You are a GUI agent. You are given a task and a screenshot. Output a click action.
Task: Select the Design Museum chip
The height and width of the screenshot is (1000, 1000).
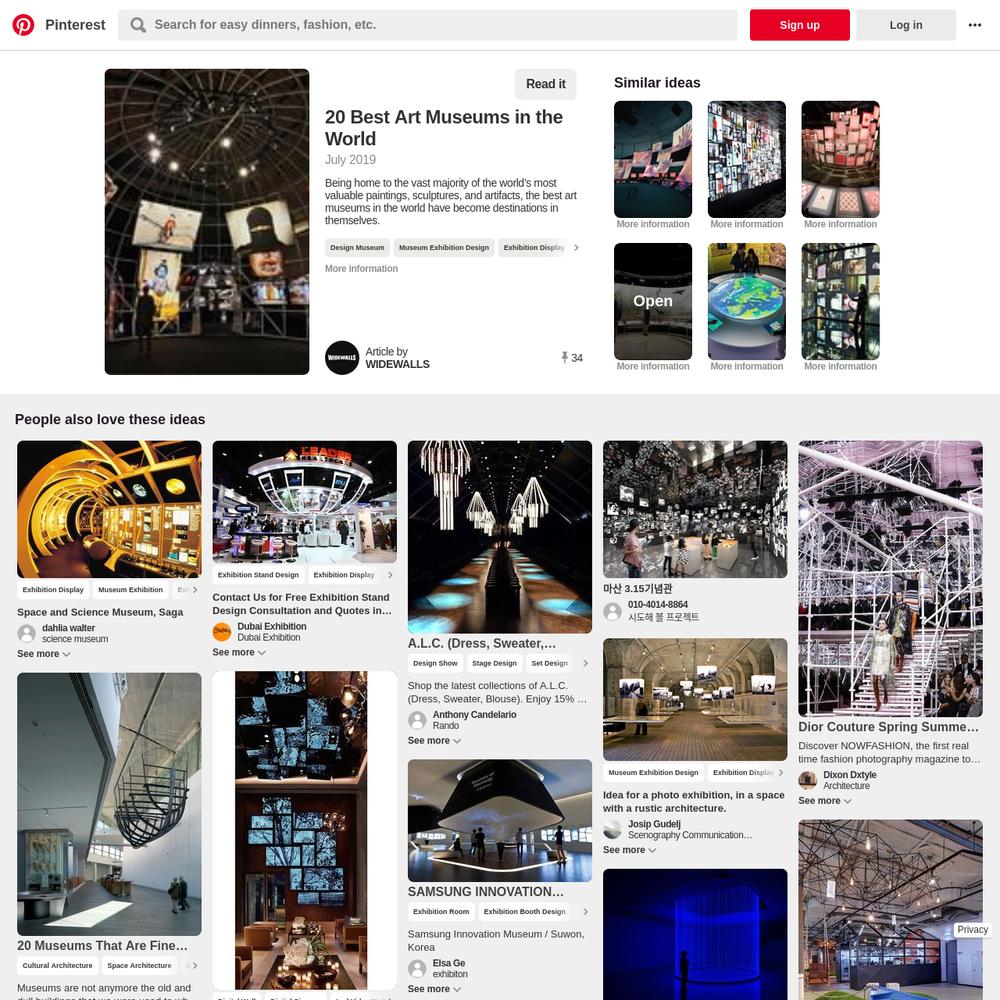click(357, 248)
